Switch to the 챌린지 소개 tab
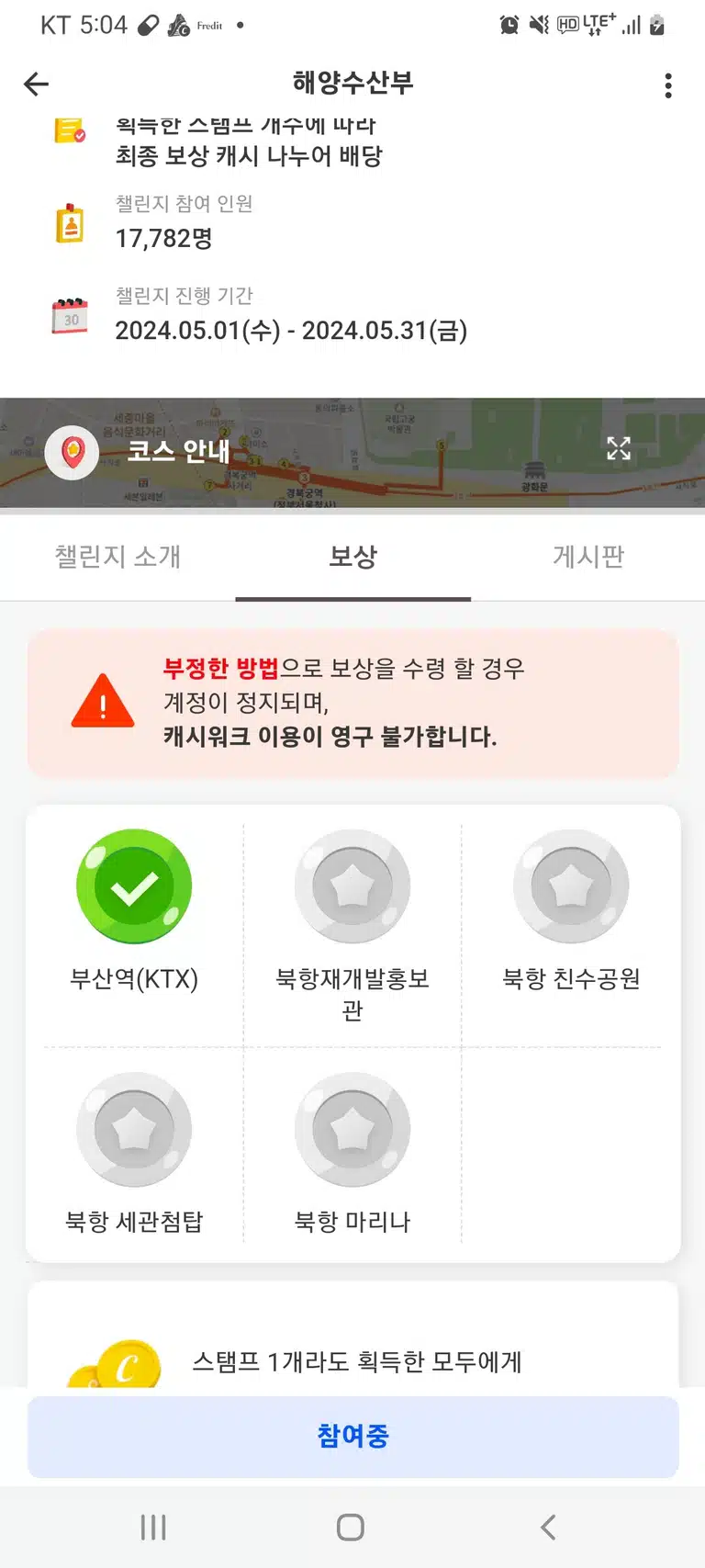The width and height of the screenshot is (705, 1568). coord(117,557)
